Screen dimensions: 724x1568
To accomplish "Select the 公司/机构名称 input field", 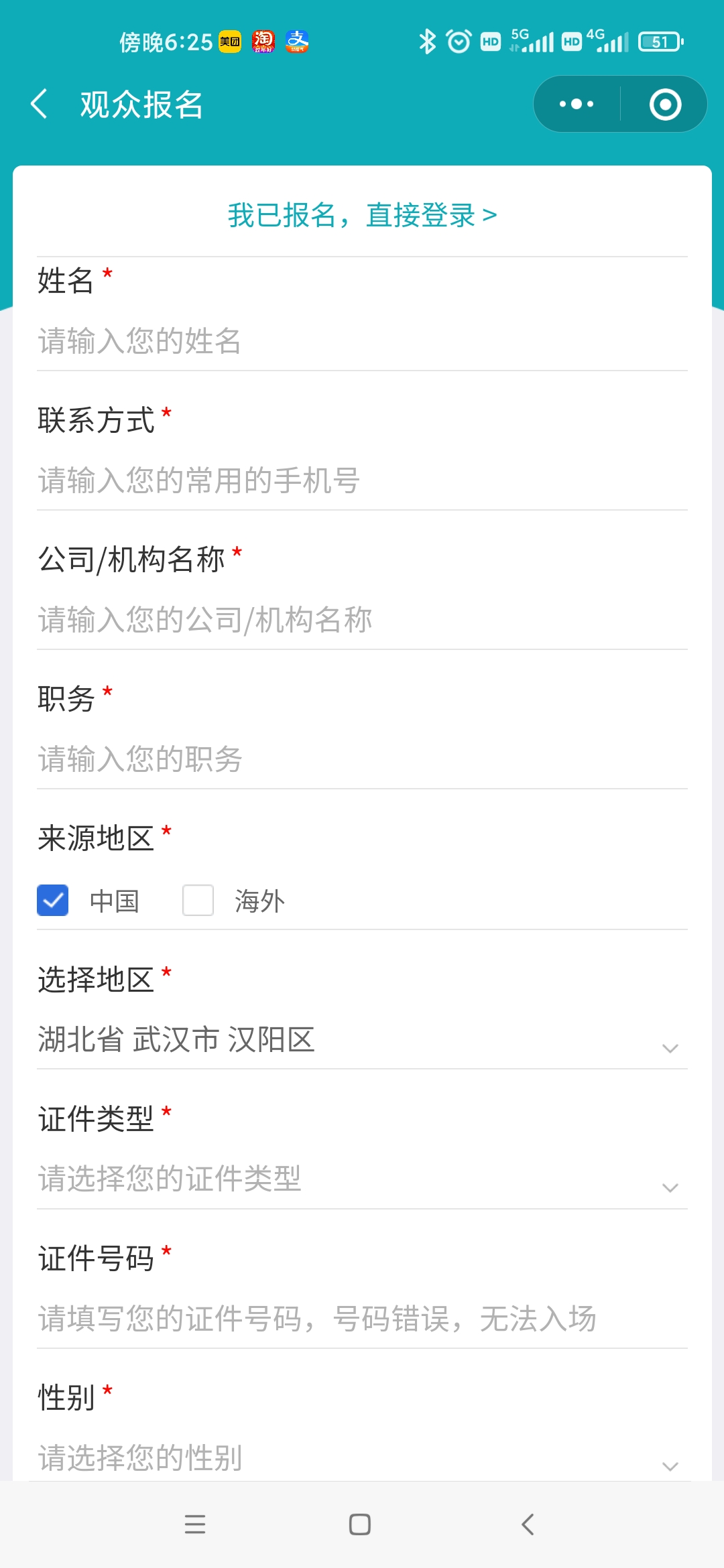I will (362, 619).
